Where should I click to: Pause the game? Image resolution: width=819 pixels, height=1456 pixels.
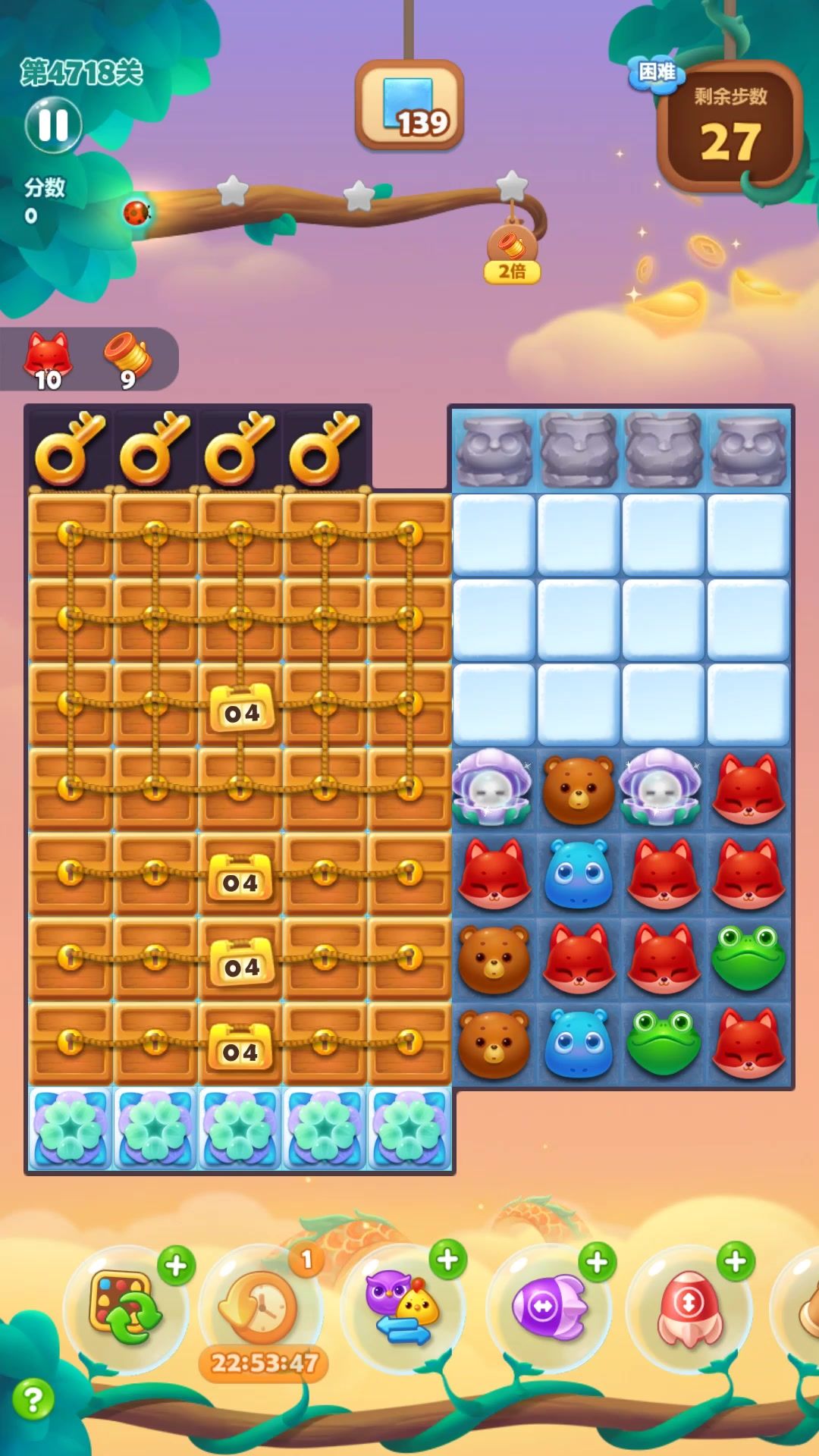click(53, 125)
